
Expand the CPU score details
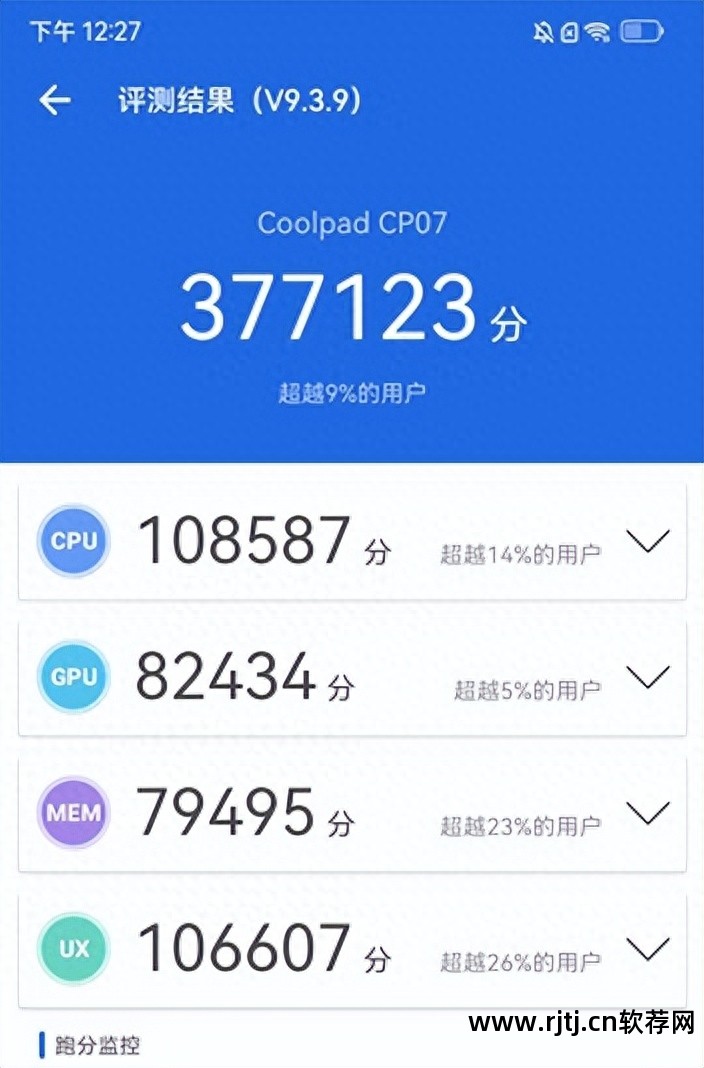[x=646, y=542]
